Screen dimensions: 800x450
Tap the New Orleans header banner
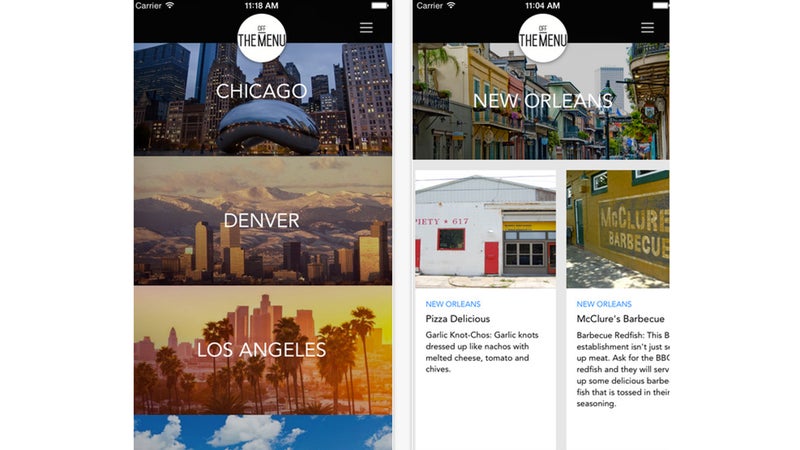[x=541, y=100]
